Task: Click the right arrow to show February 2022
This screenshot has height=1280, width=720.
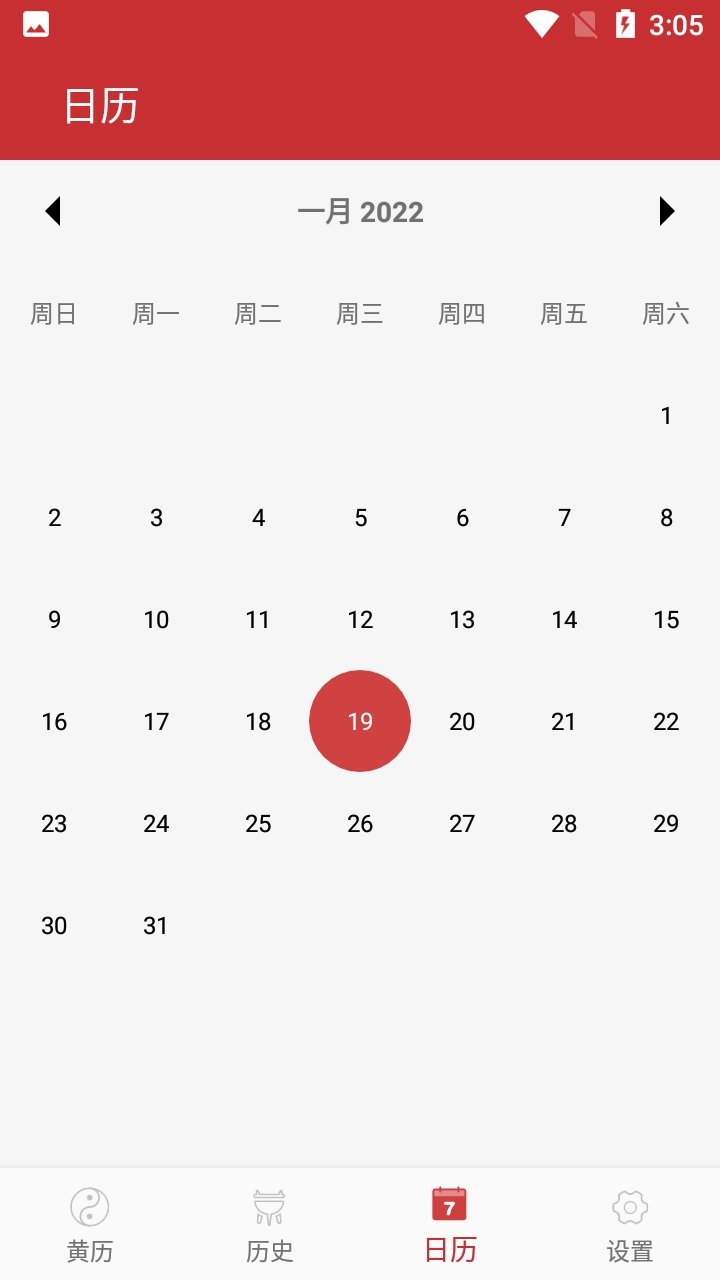Action: coord(666,211)
